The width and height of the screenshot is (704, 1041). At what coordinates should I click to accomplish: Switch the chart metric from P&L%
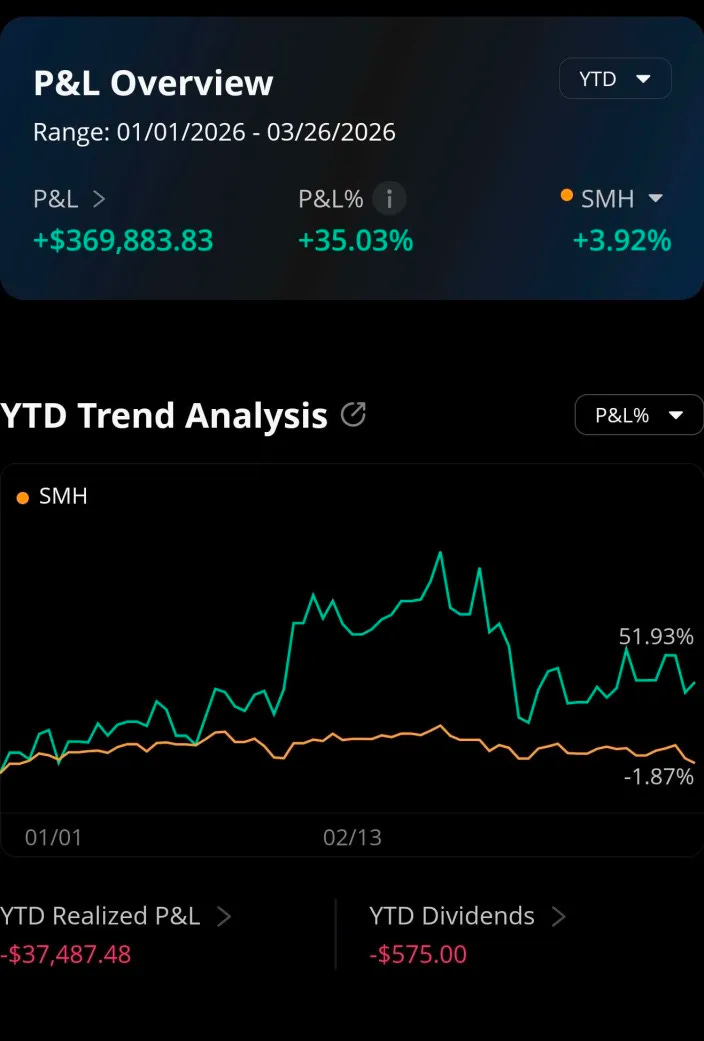pyautogui.click(x=638, y=415)
